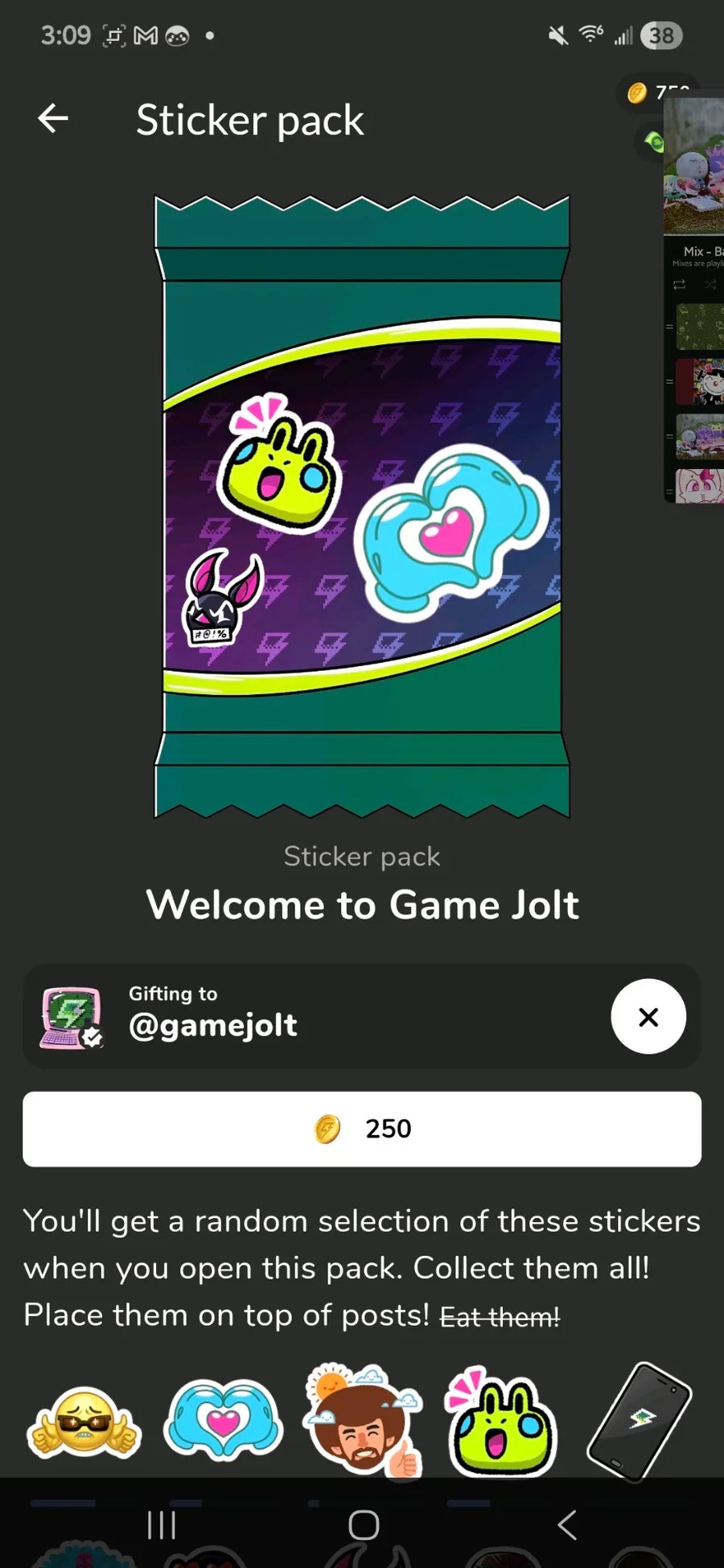
Task: Open recent apps from navigation bar
Action: (161, 1525)
